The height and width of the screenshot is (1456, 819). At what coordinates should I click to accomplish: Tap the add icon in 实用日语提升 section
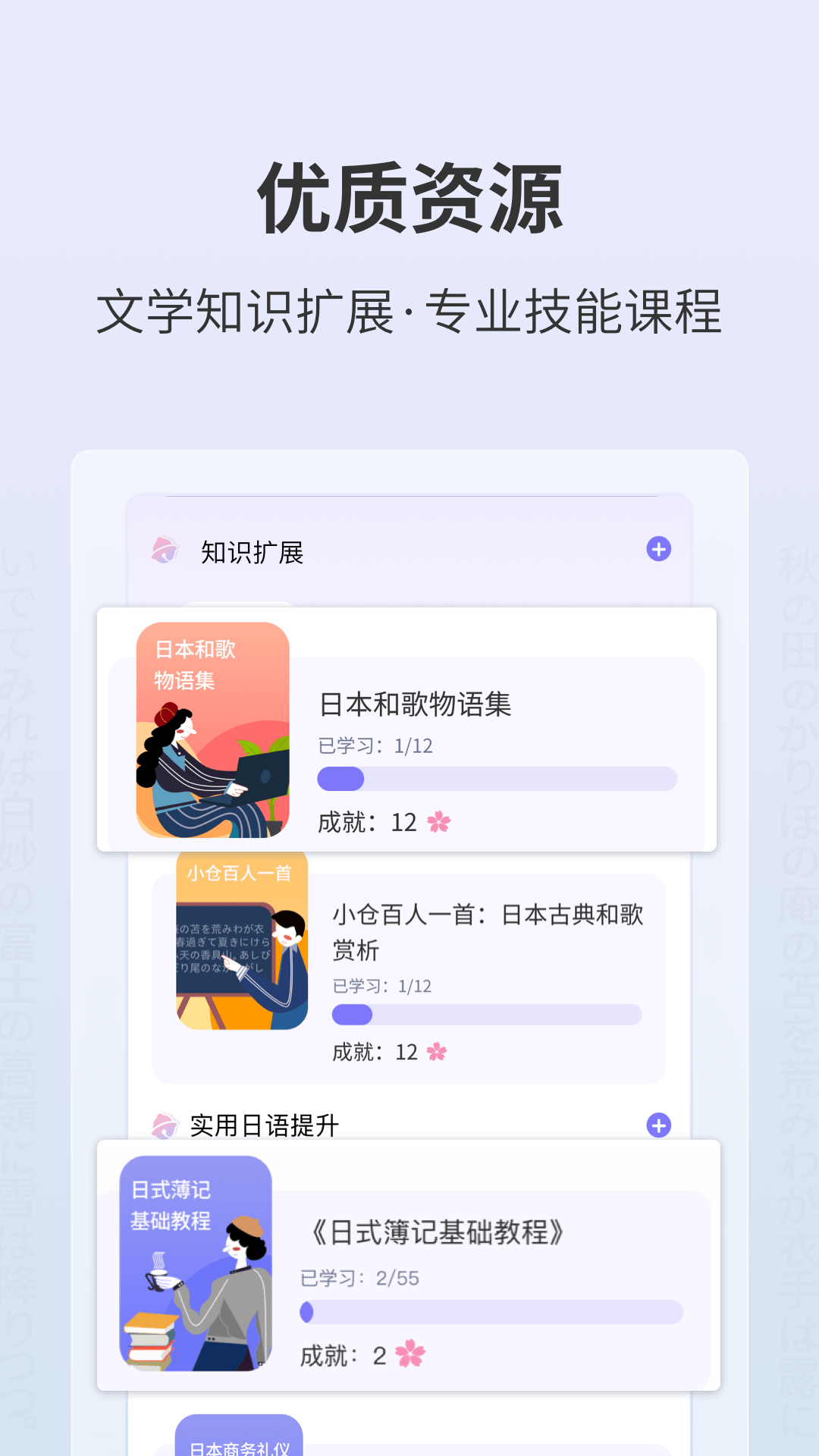[659, 1127]
